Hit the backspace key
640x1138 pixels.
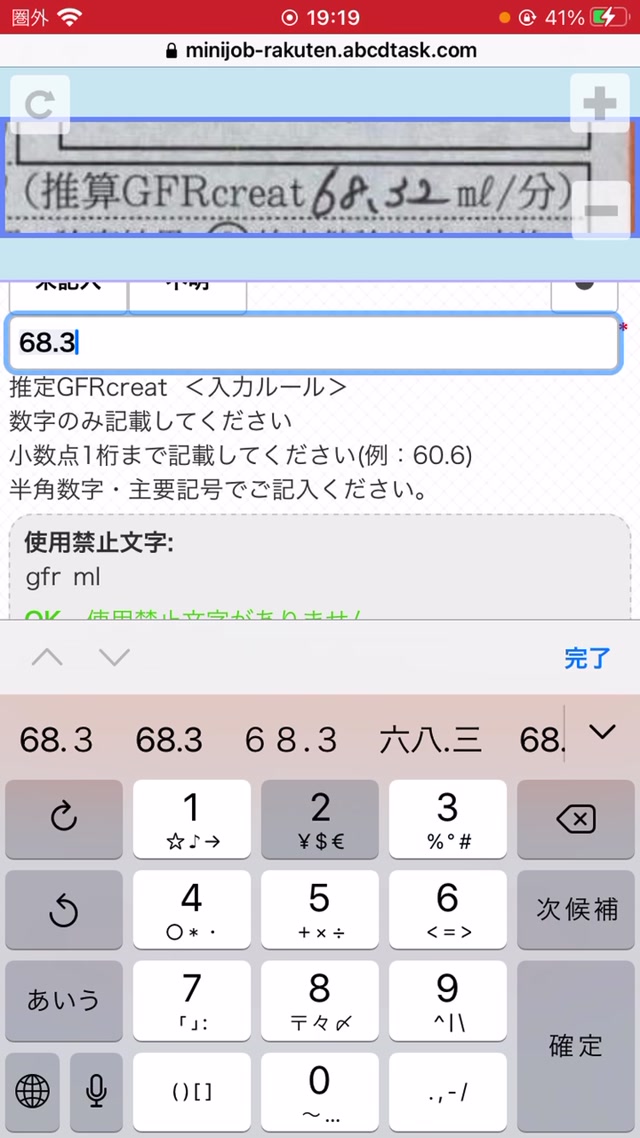(576, 819)
